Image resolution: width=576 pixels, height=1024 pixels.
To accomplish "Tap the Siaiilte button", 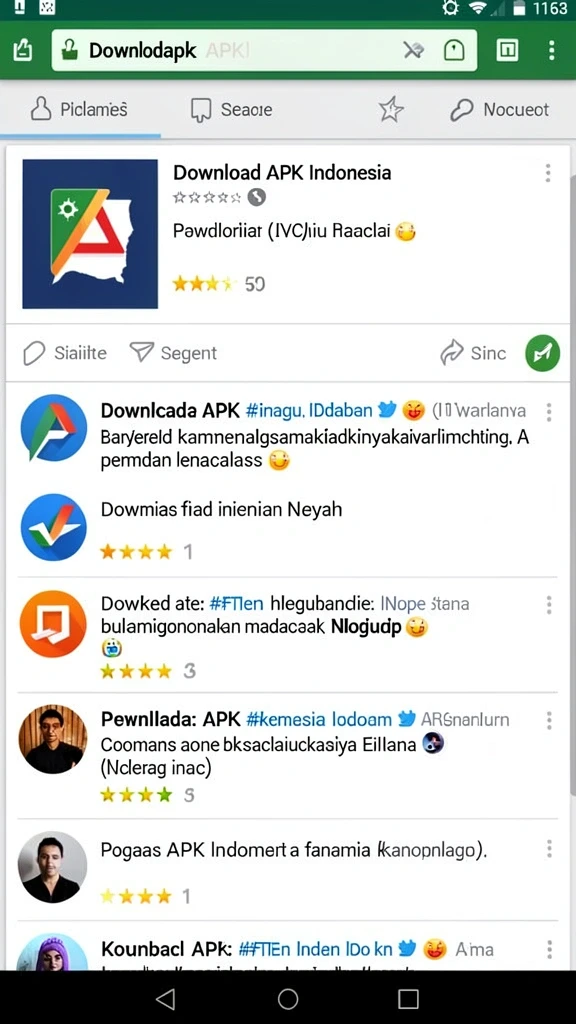I will [x=65, y=353].
